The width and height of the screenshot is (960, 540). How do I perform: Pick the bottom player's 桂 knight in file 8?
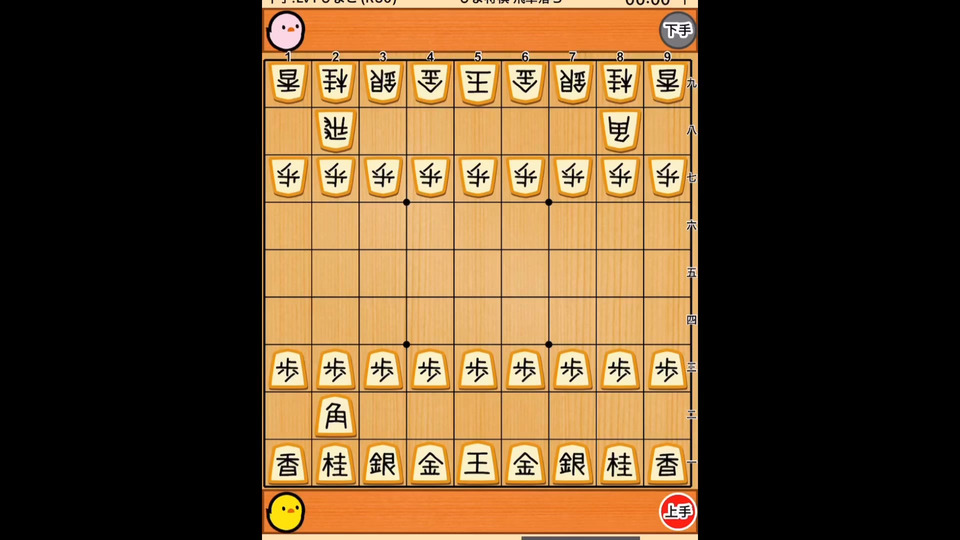coord(620,464)
